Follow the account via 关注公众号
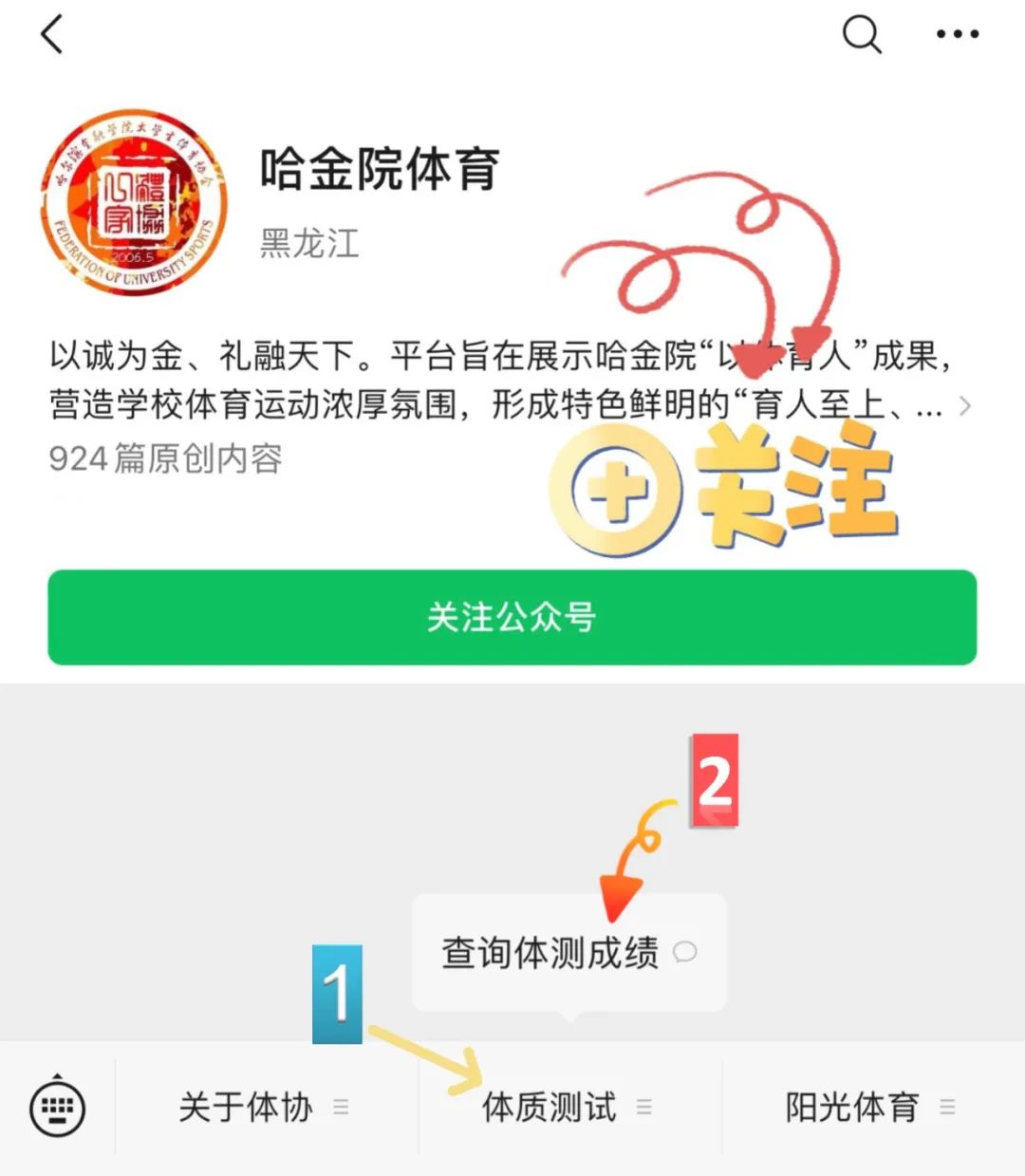Image resolution: width=1025 pixels, height=1176 pixels. (512, 617)
